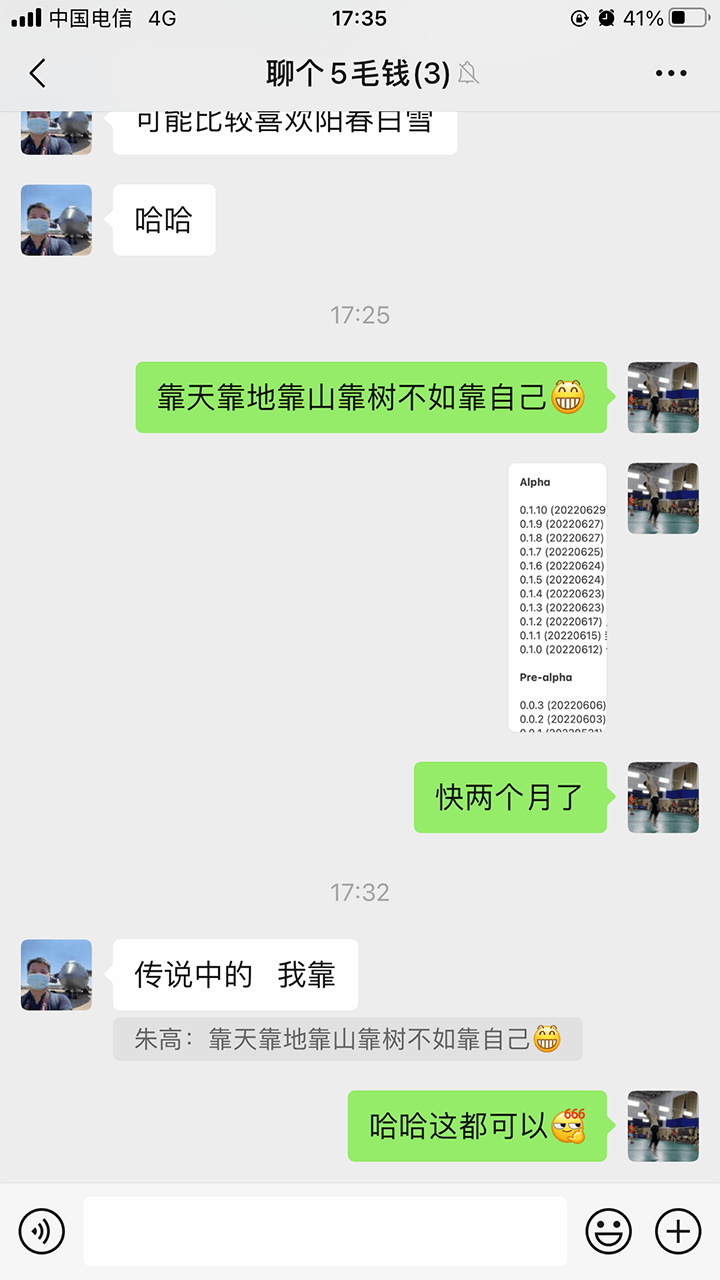Focus the message text field
Screen dimensions: 720x1280
coord(325,1231)
